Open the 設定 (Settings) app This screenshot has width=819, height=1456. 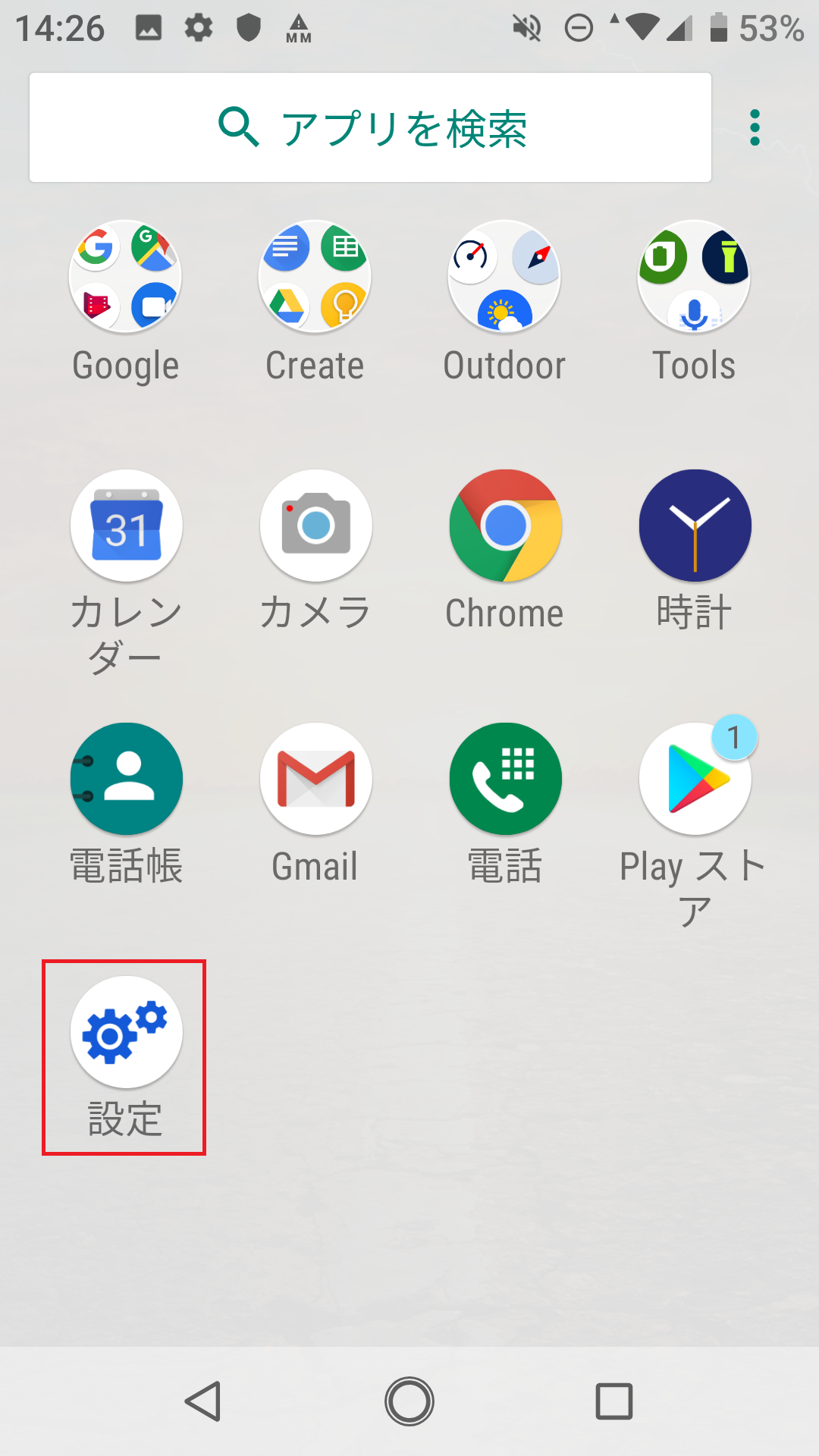point(126,1031)
